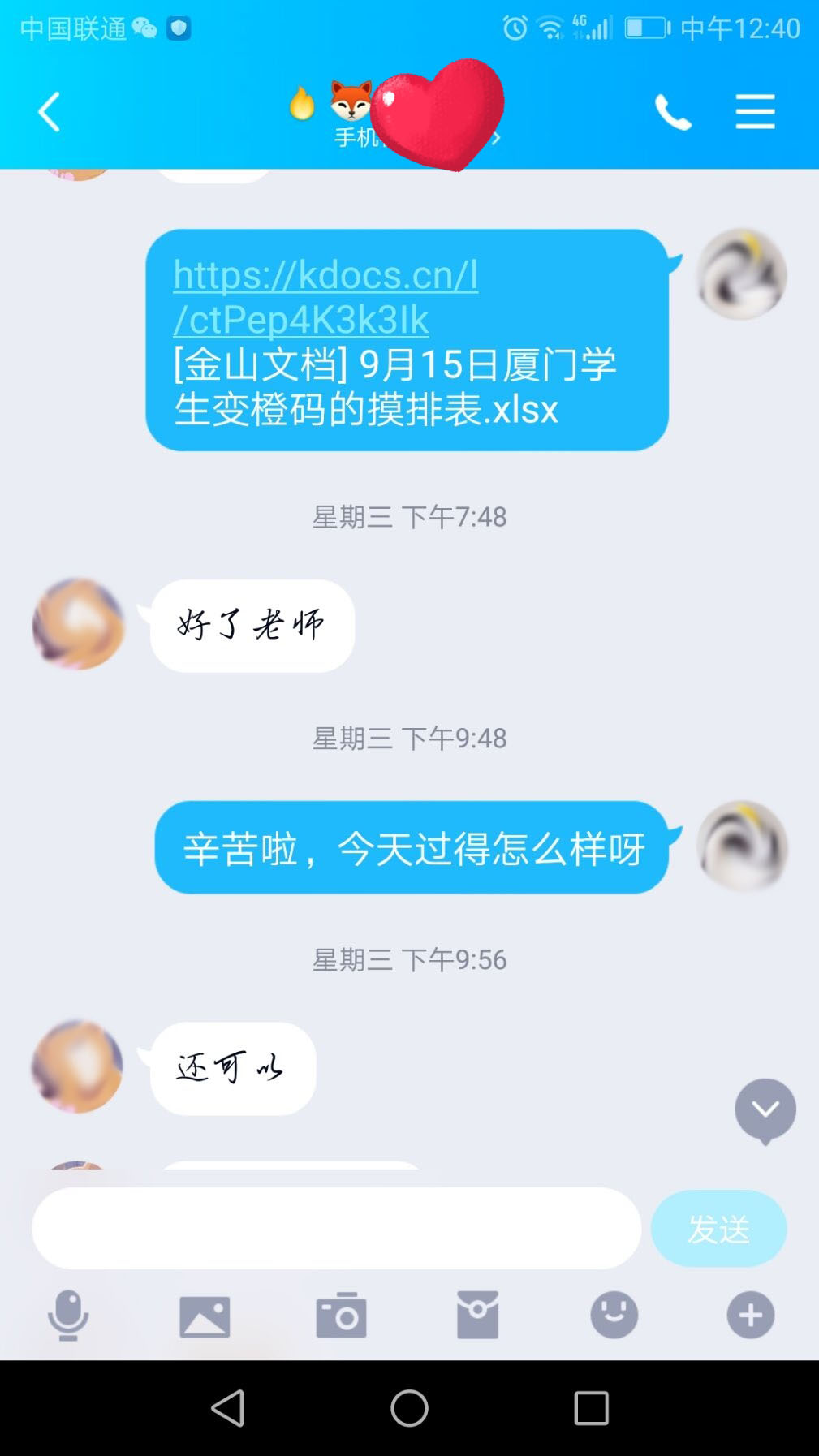Screen dimensions: 819x1456
Task: Open the photo gallery picker
Action: [x=205, y=1316]
